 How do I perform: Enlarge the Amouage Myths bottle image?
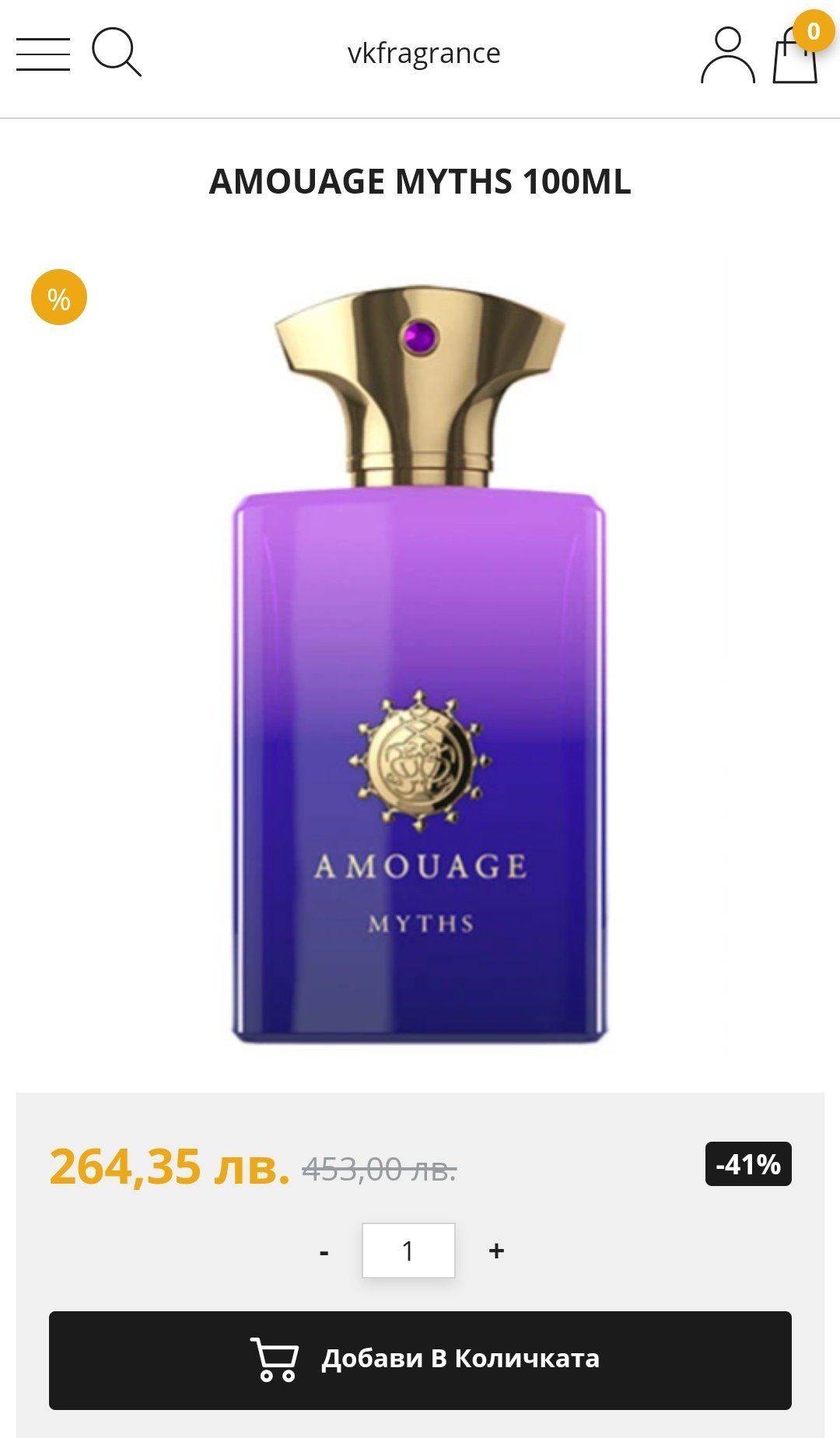(x=420, y=665)
